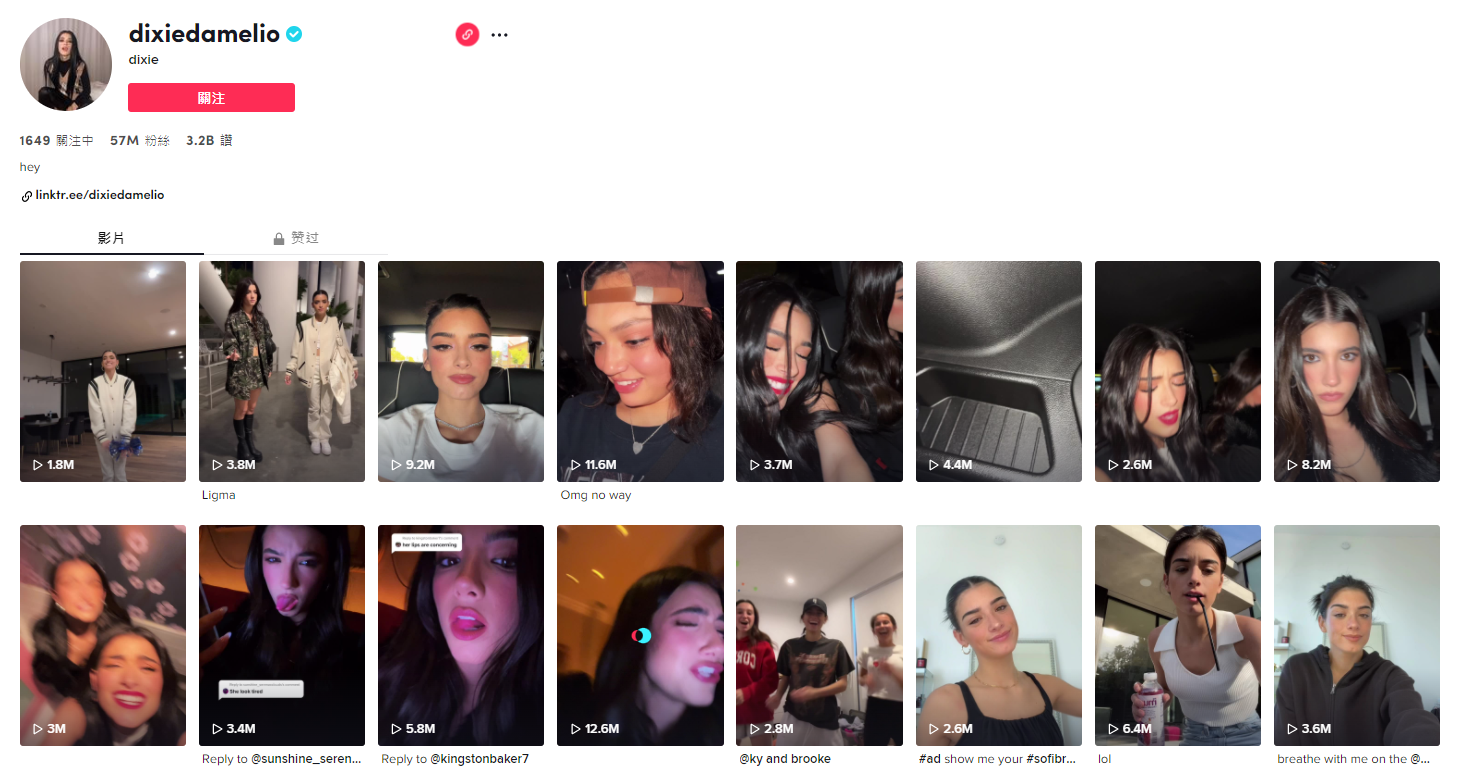Open the video with 4.4M views
1461x781 pixels.
pos(998,371)
